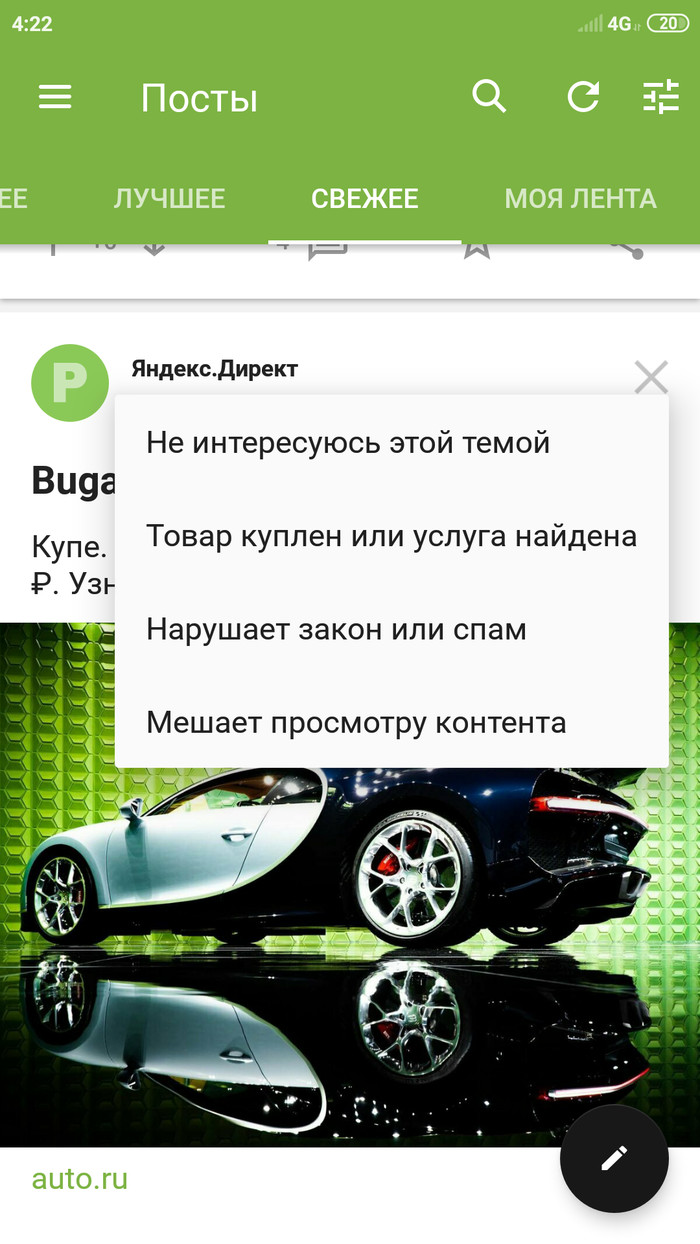
Task: Select the СВЕЖЕЕ tab
Action: click(x=364, y=198)
